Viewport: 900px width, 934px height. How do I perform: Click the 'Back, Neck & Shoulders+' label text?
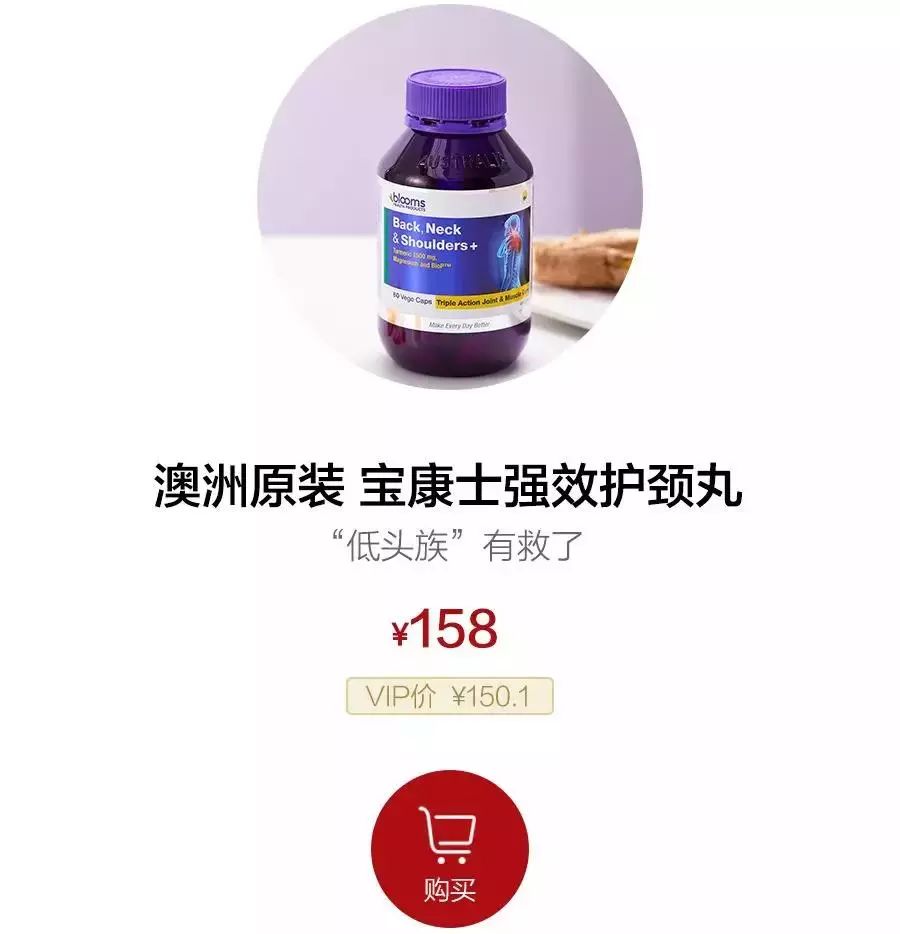pos(436,234)
